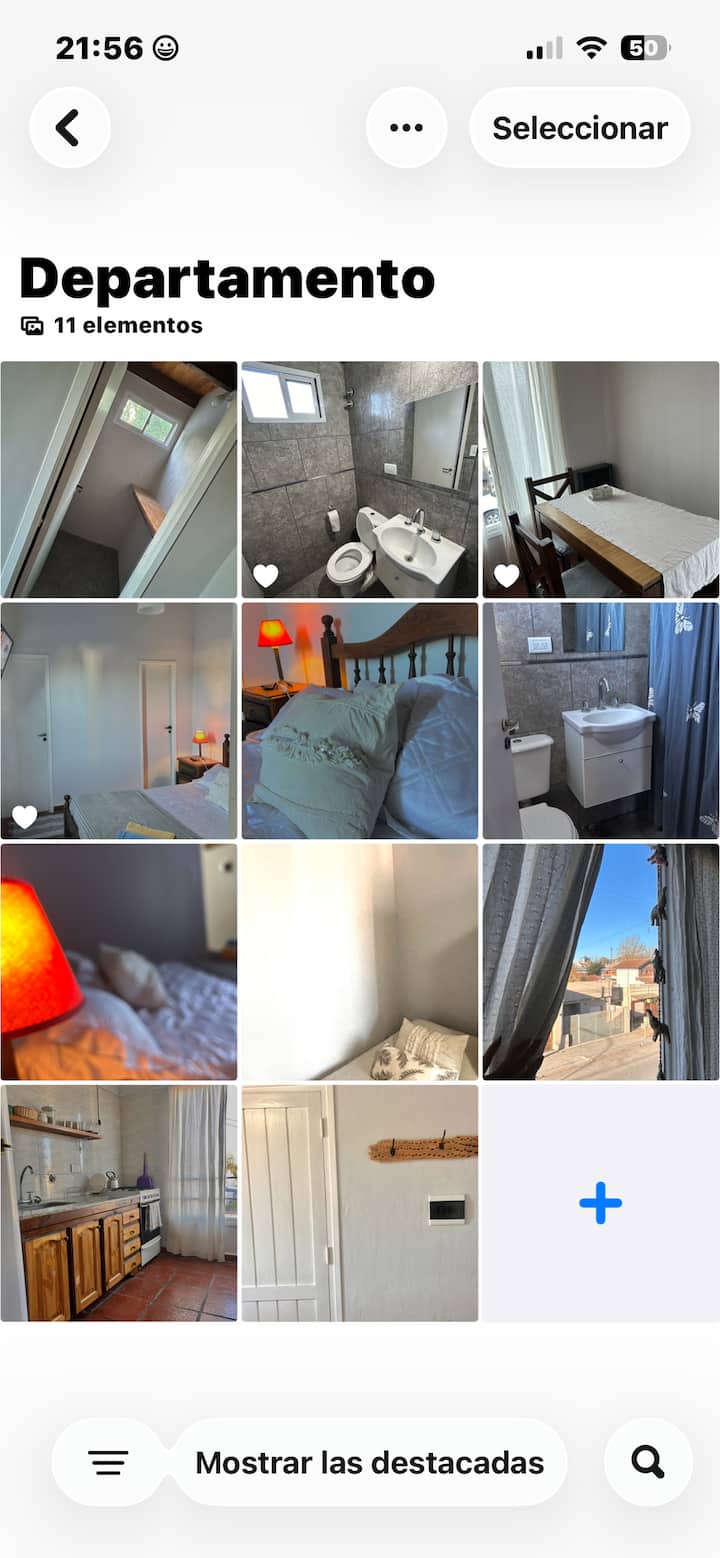
Task: View the dining table photo
Action: click(600, 479)
